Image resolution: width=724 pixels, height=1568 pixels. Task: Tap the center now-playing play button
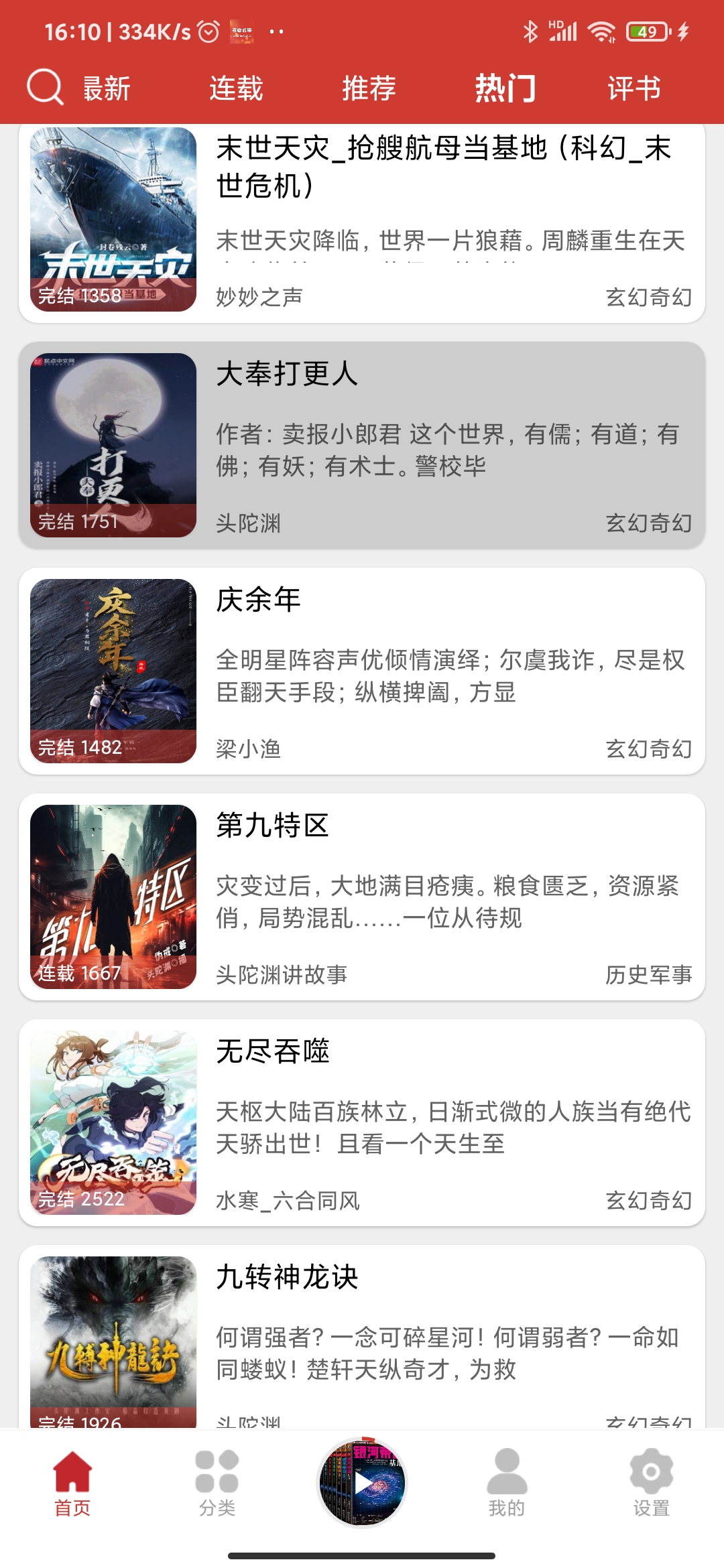tap(362, 1482)
